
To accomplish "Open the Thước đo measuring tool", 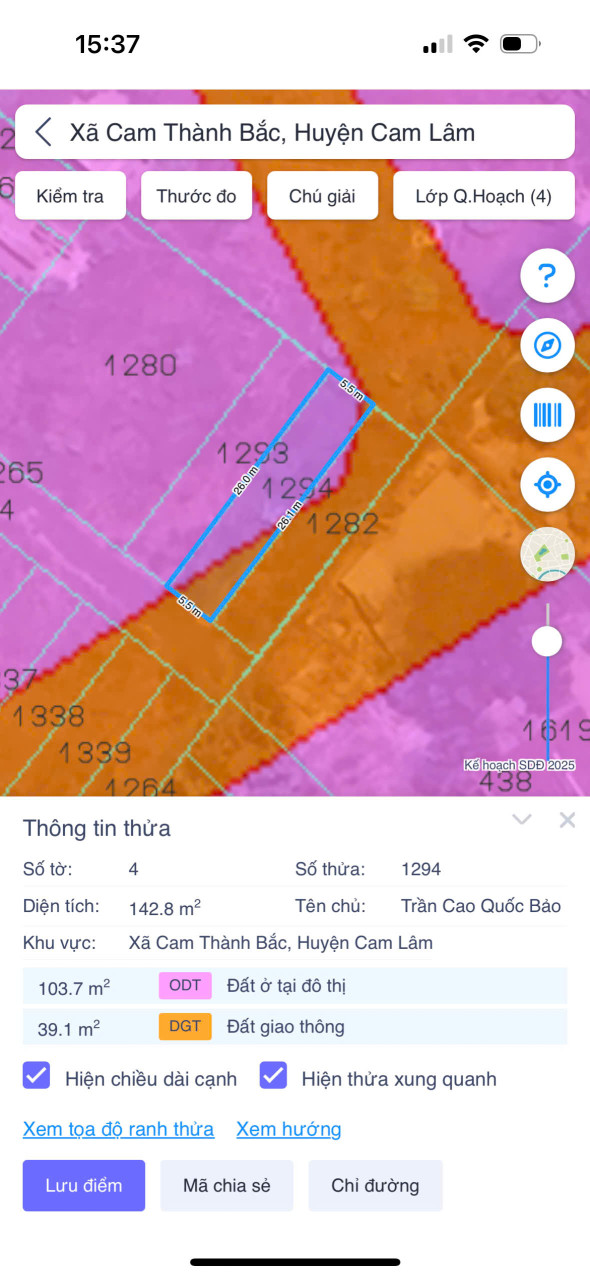I will click(196, 196).
